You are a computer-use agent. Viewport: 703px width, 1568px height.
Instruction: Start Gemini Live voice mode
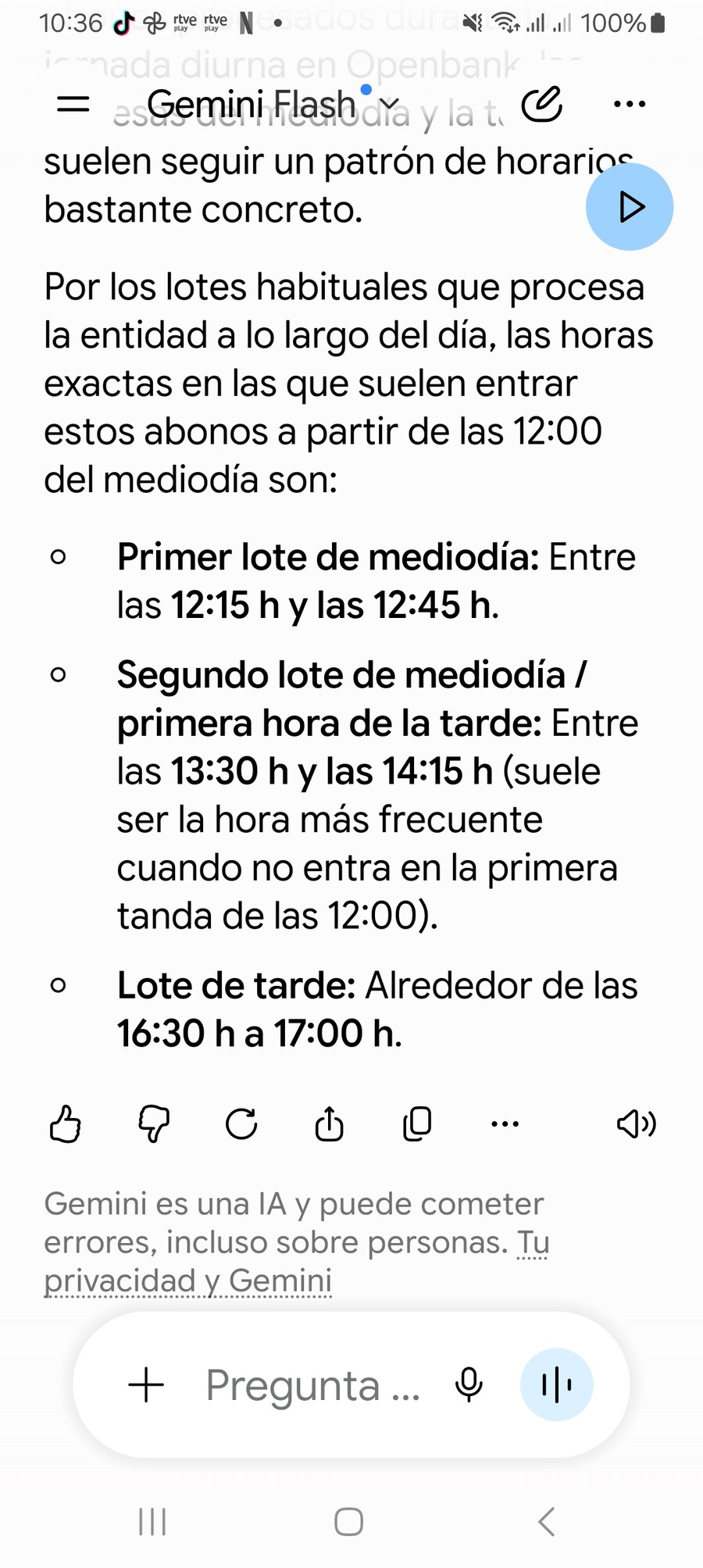(557, 1385)
